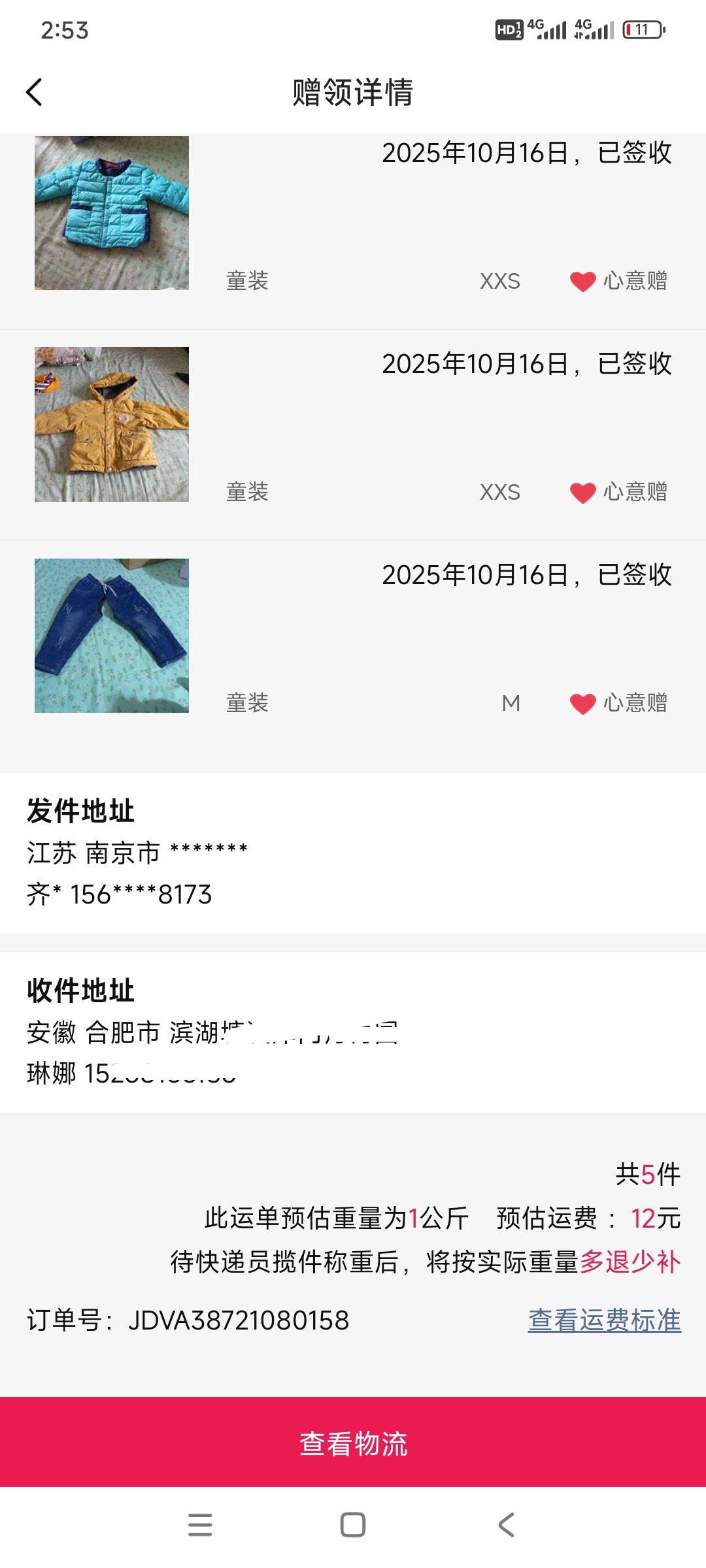Open the teal puffer jacket item

coord(112,213)
